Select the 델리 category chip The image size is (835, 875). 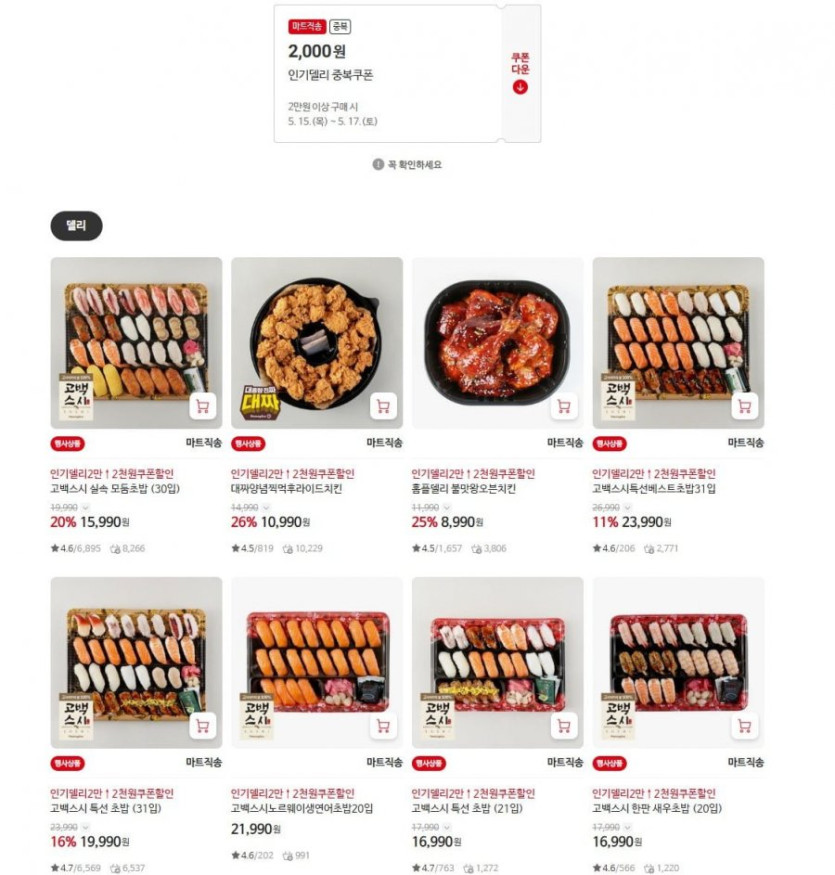76,226
